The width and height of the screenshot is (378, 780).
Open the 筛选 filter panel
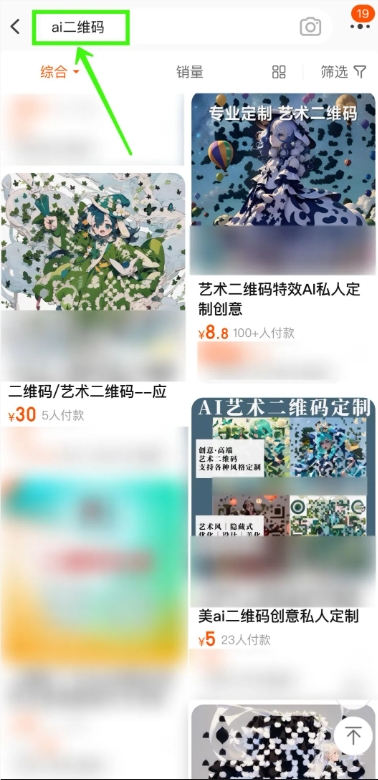(343, 72)
